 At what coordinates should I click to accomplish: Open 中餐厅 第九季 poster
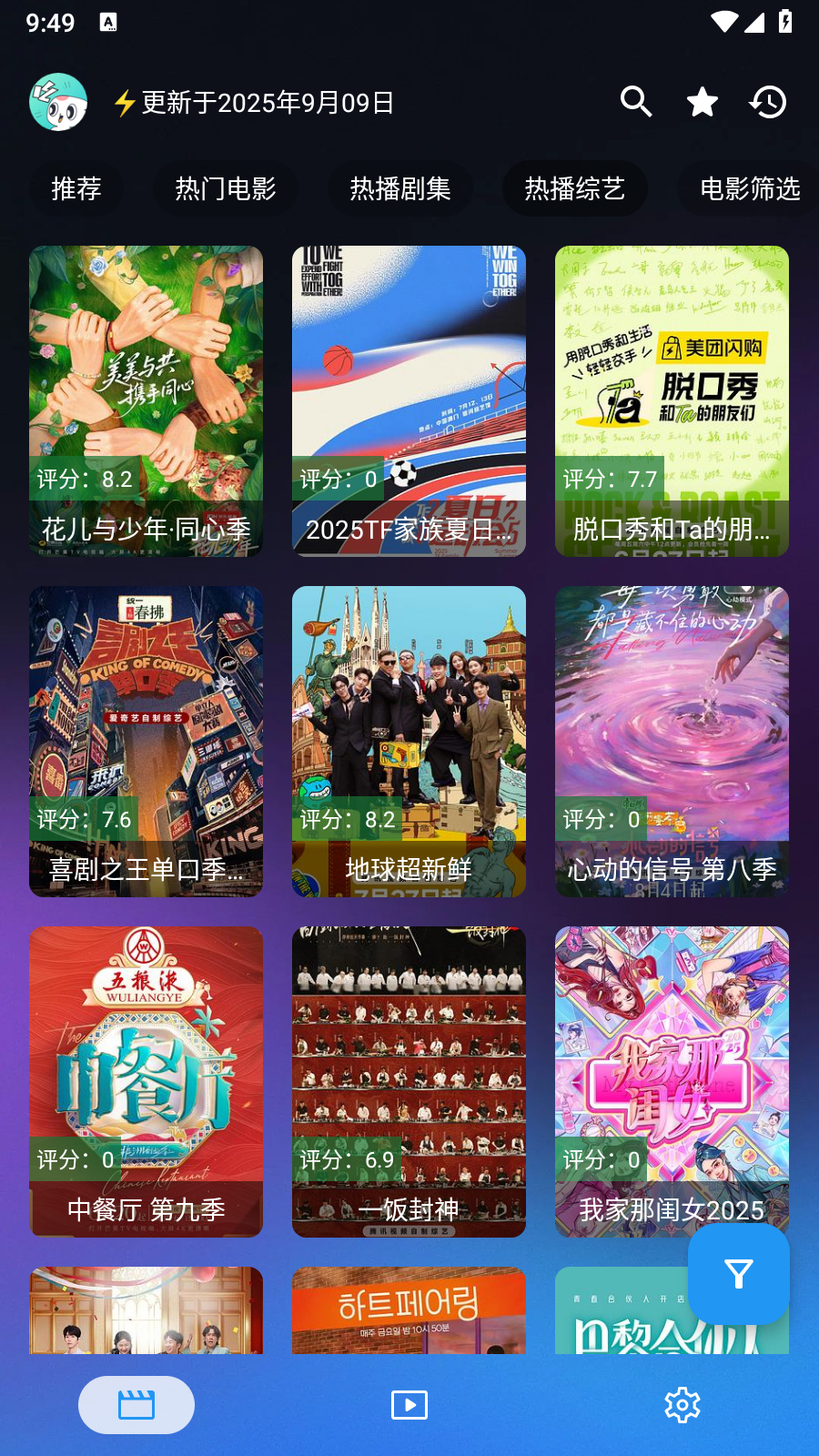point(147,1081)
